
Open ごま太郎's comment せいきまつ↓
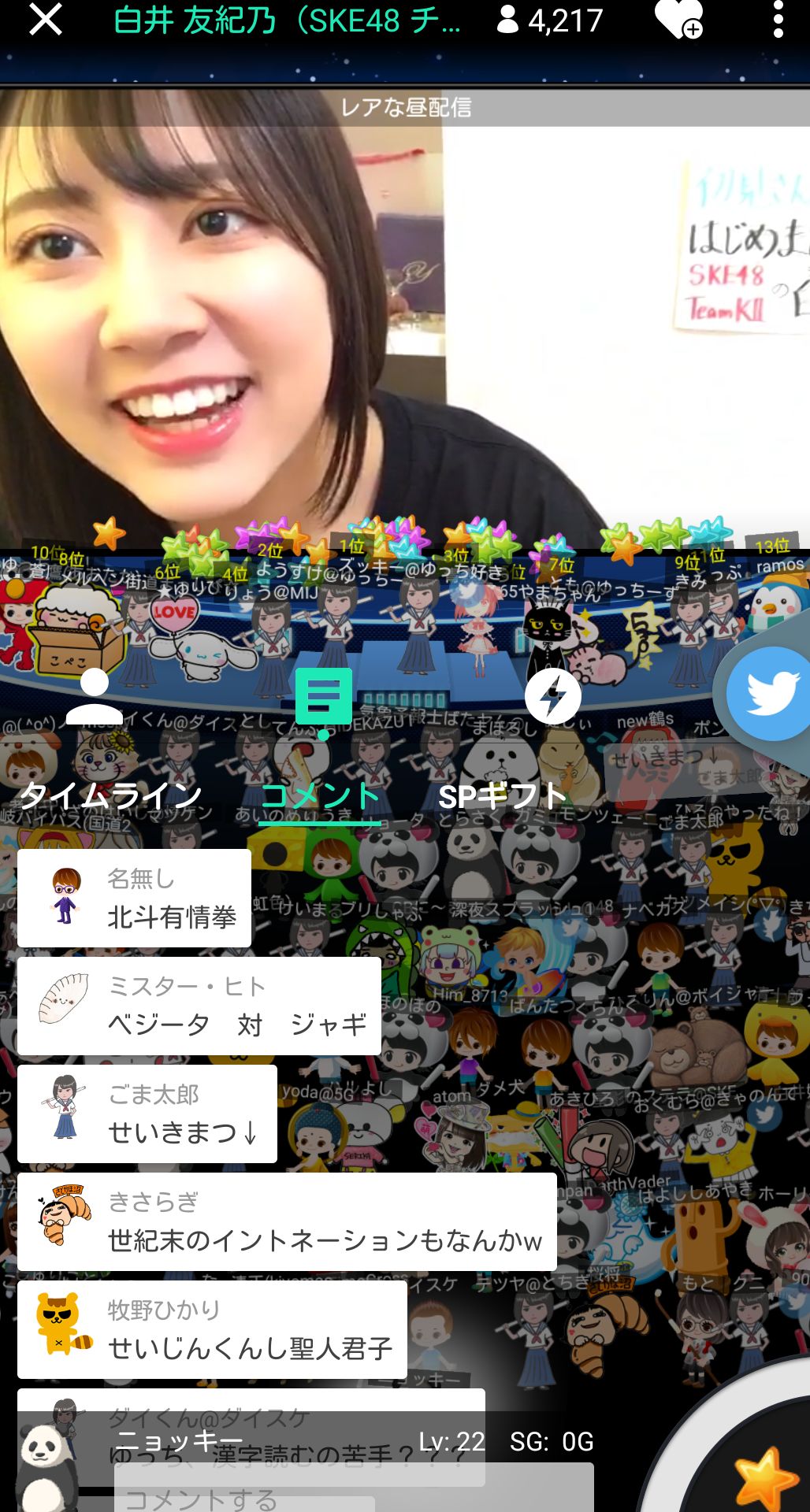click(147, 1114)
